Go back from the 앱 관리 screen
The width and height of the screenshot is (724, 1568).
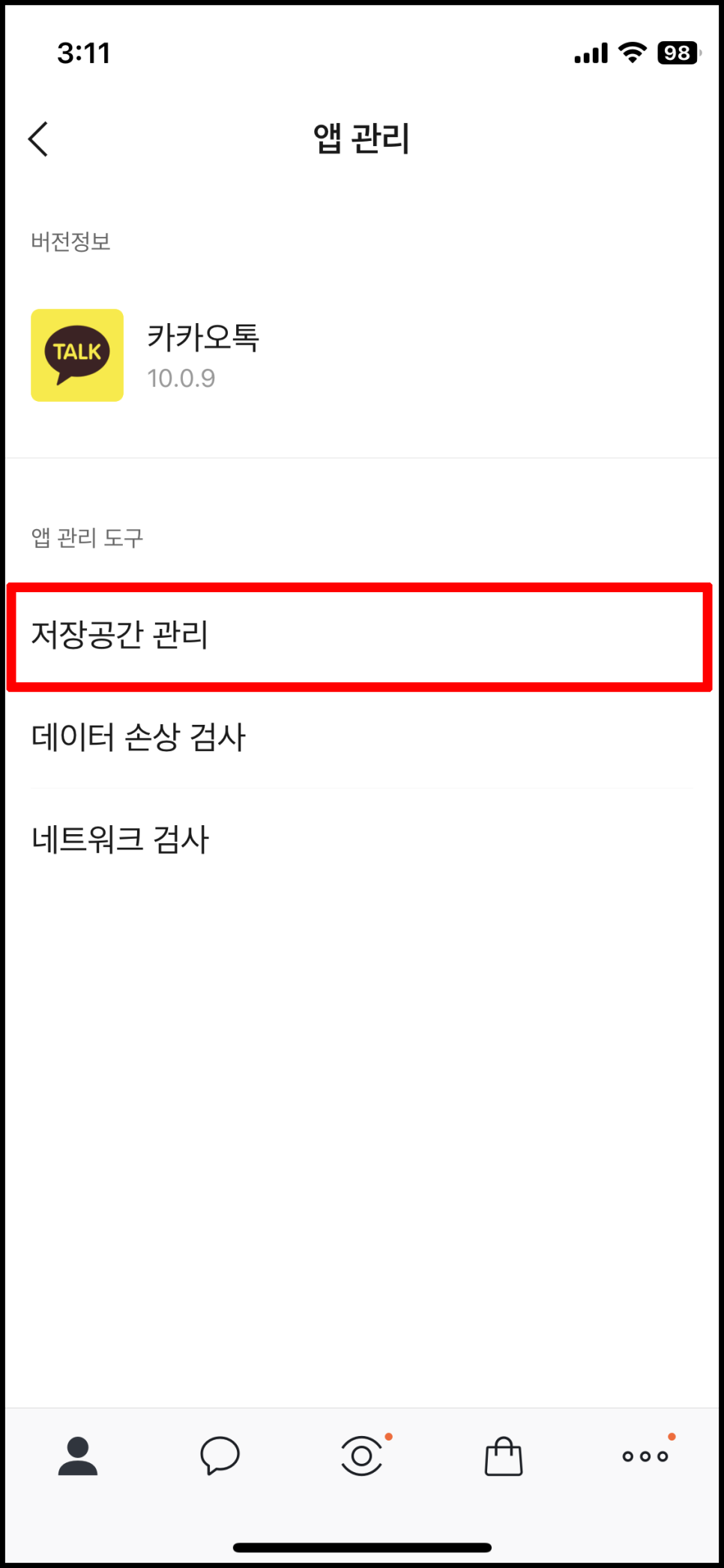[38, 139]
